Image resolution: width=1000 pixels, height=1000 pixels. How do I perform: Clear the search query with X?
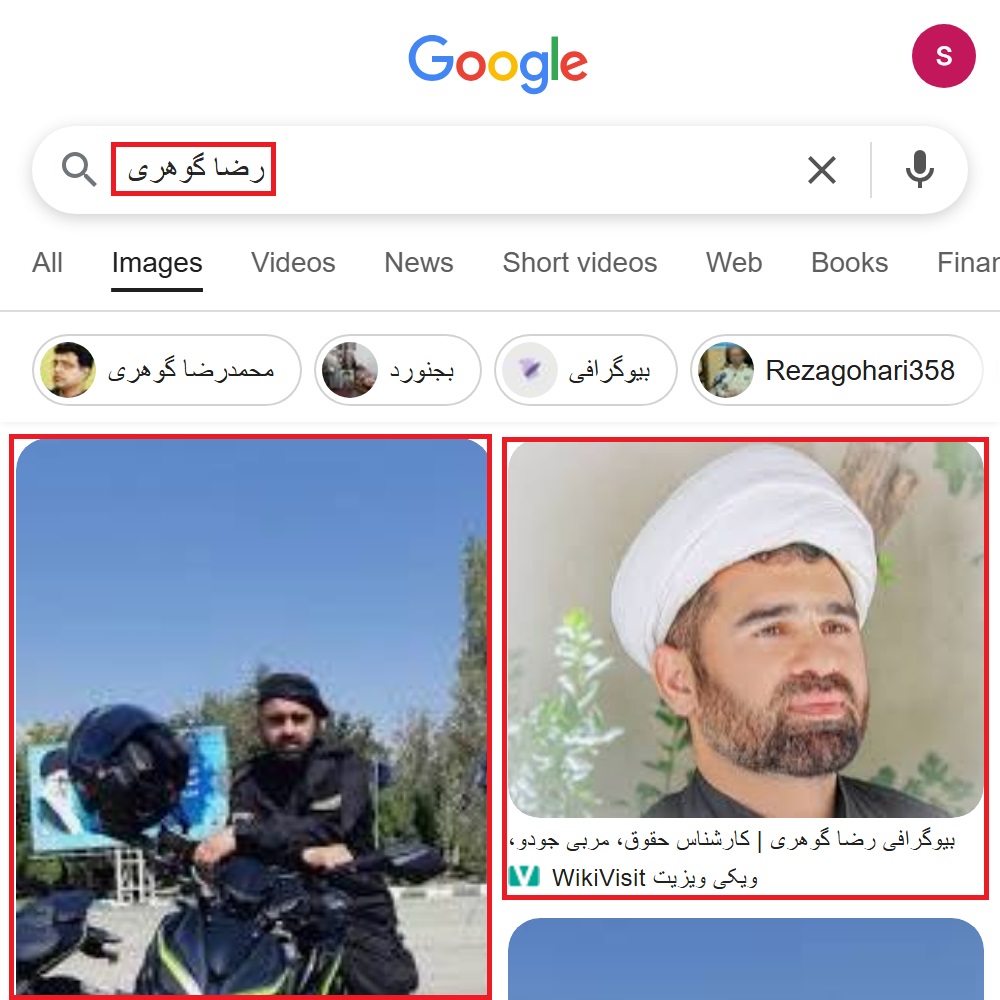(821, 170)
